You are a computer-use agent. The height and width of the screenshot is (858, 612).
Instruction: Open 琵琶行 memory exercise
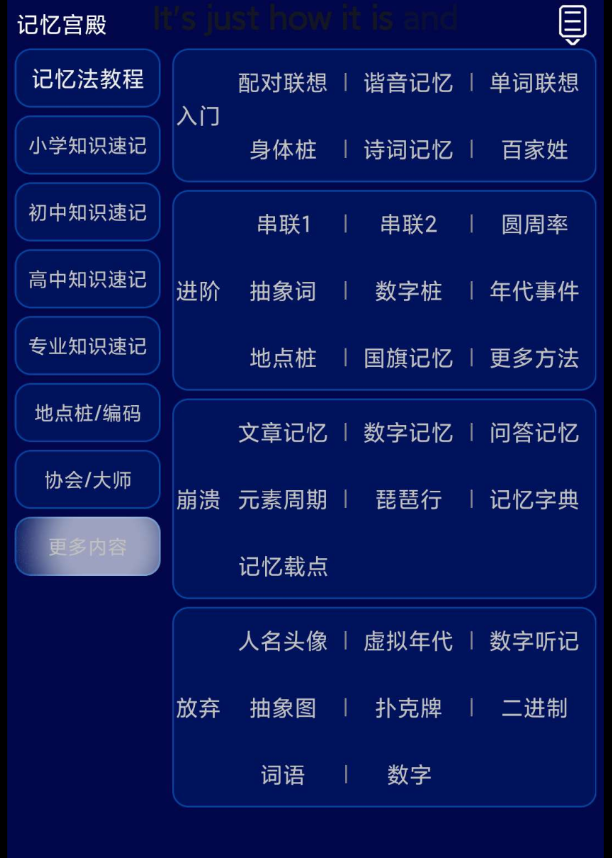click(x=408, y=500)
